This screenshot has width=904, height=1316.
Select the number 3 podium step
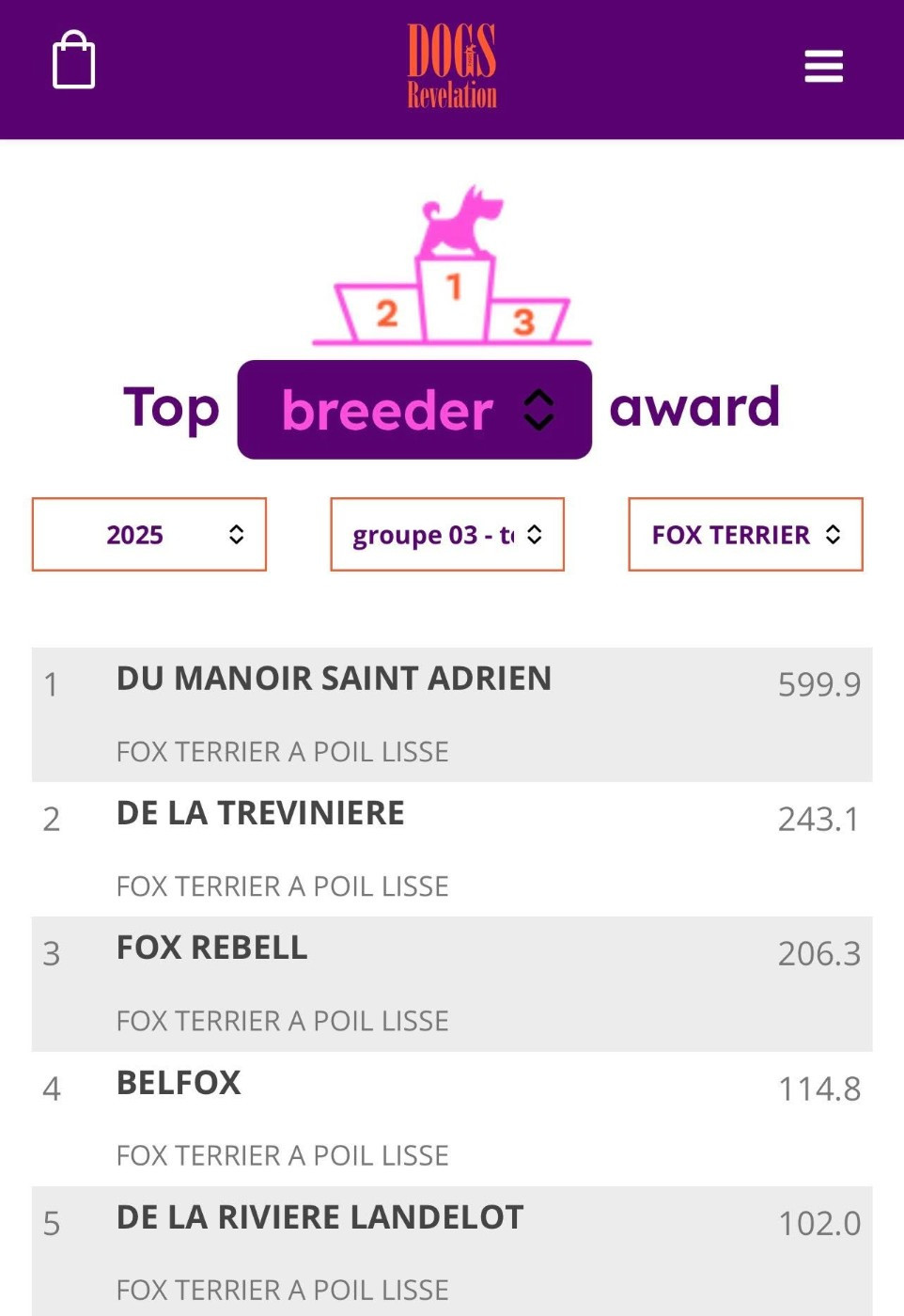[x=524, y=324]
